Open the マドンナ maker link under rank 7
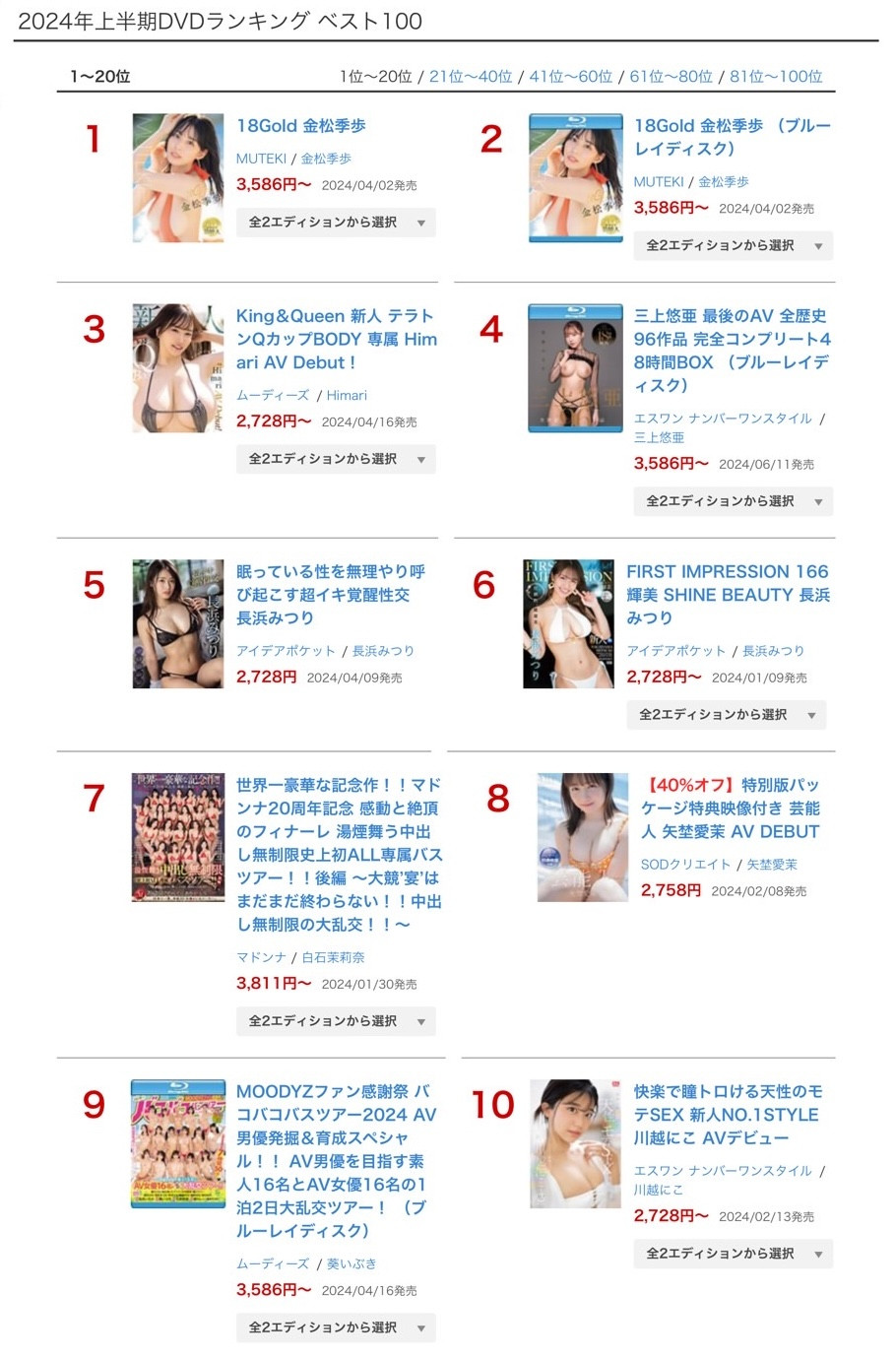The width and height of the screenshot is (896, 1358). click(x=261, y=957)
